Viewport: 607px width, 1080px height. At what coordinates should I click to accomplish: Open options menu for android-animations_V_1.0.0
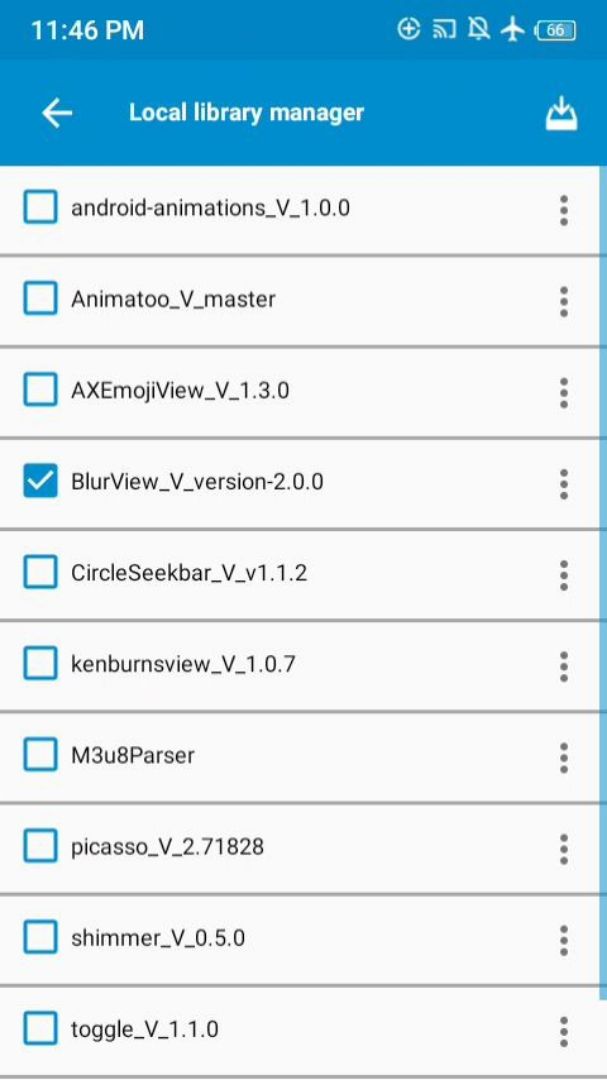pos(564,210)
